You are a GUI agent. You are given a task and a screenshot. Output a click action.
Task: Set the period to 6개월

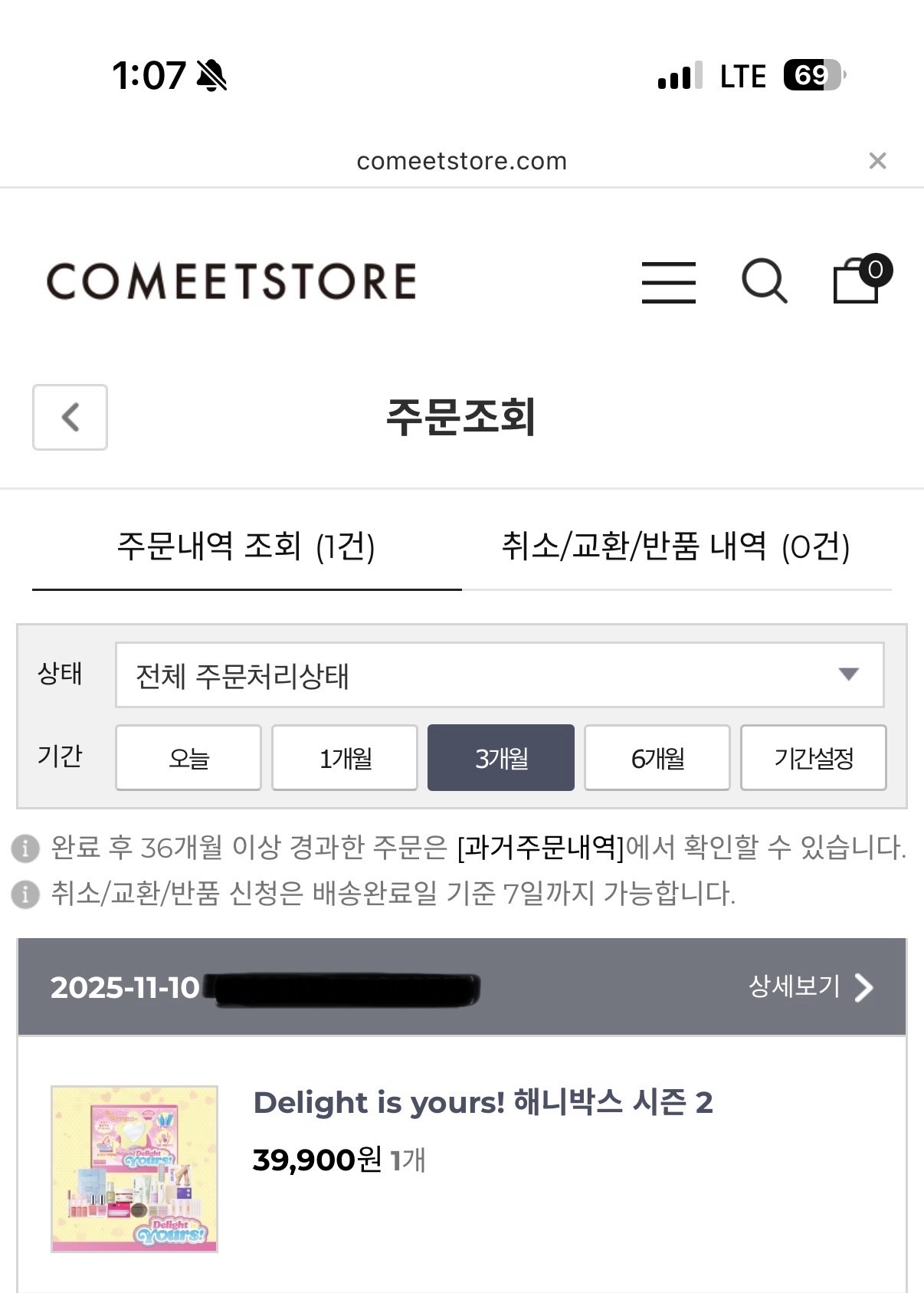[657, 758]
